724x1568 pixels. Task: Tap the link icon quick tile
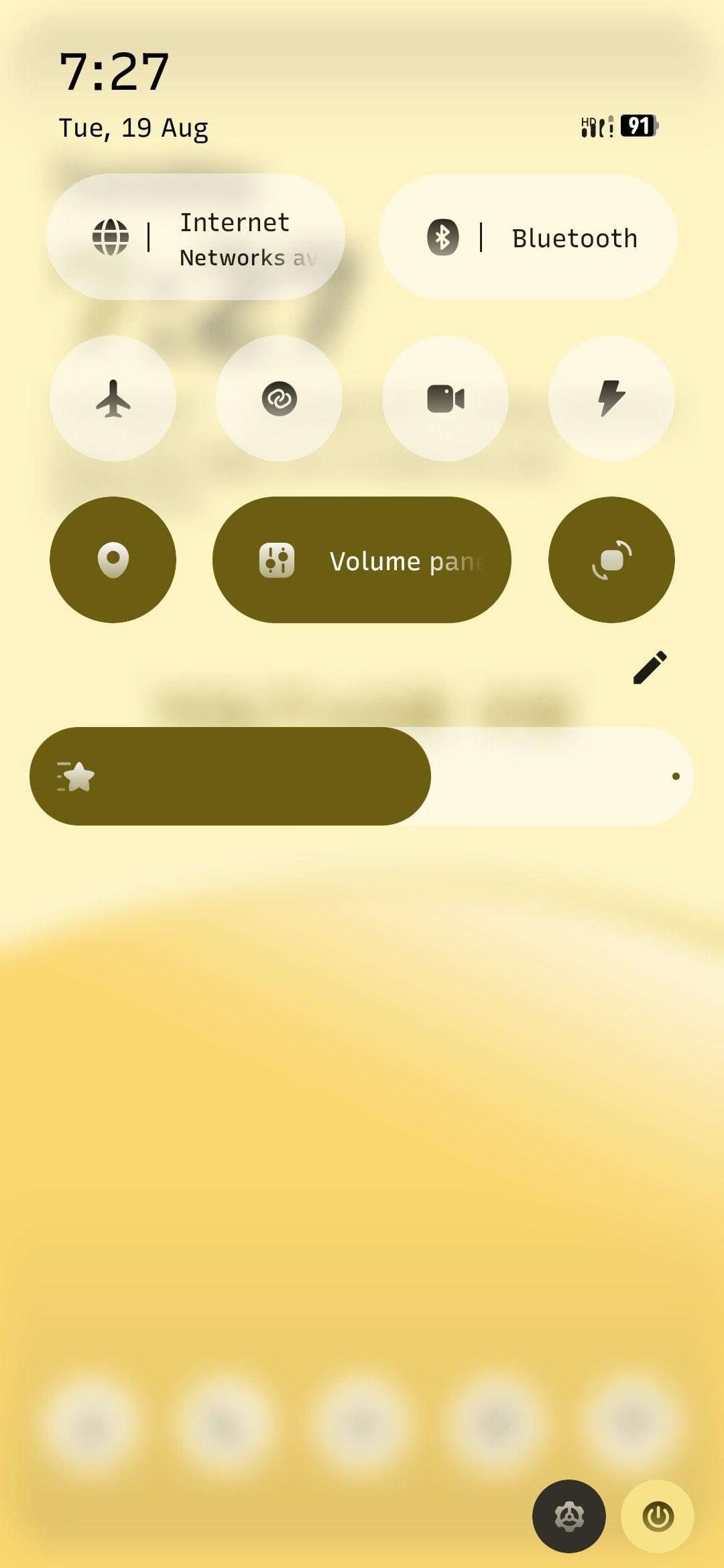click(x=280, y=399)
